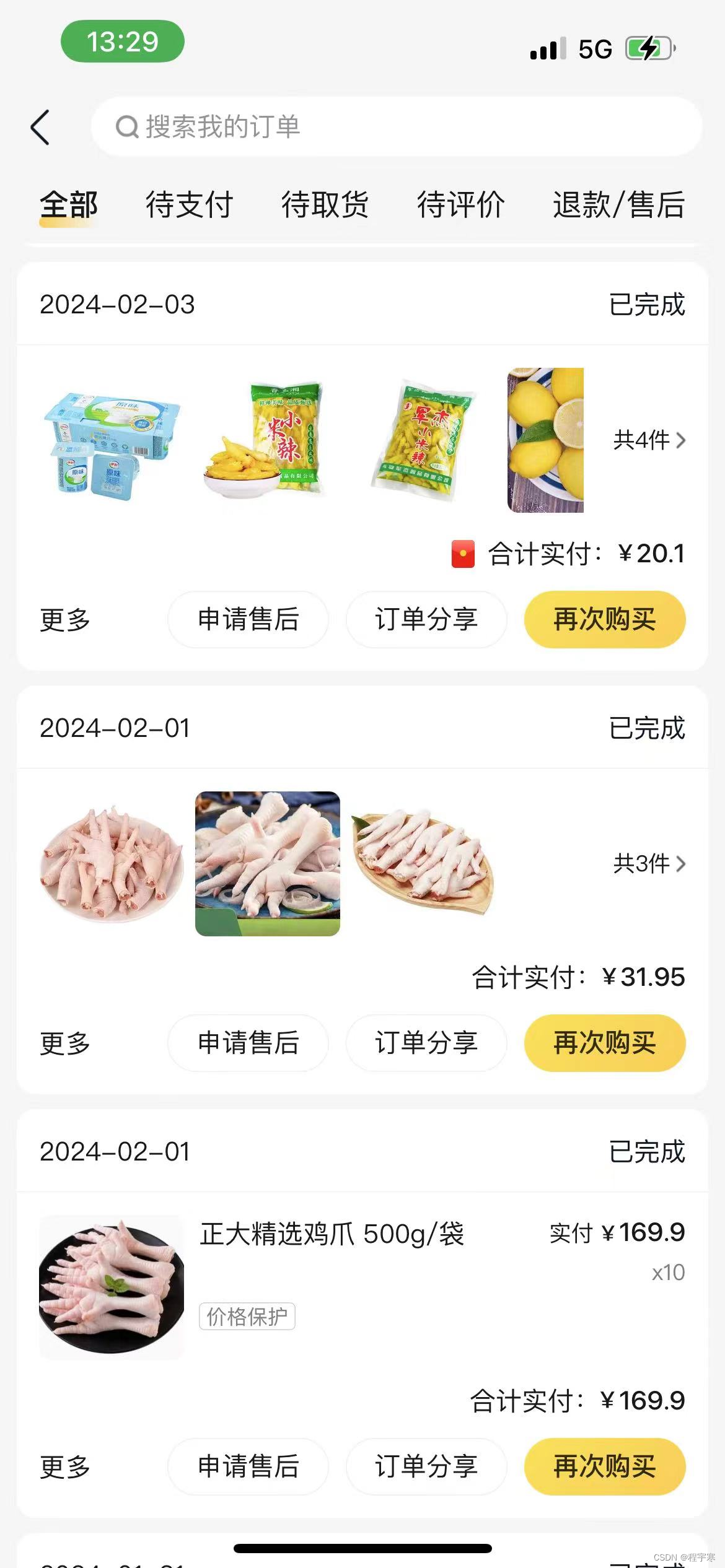Share the ¥31.95 order via 订单分享
725x1568 pixels.
[x=426, y=1043]
